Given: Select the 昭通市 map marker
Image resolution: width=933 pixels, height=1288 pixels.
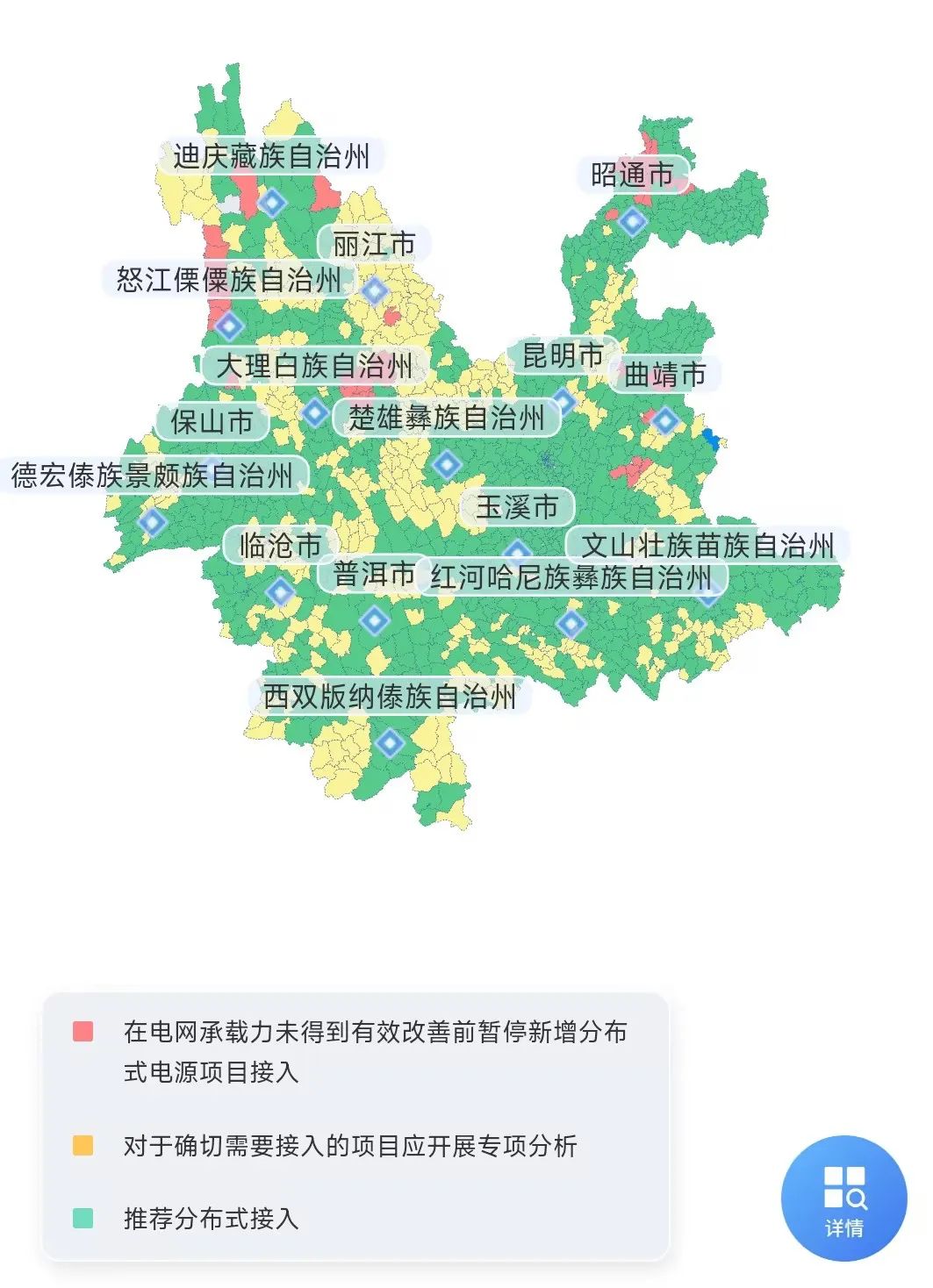Looking at the screenshot, I should pyautogui.click(x=632, y=220).
